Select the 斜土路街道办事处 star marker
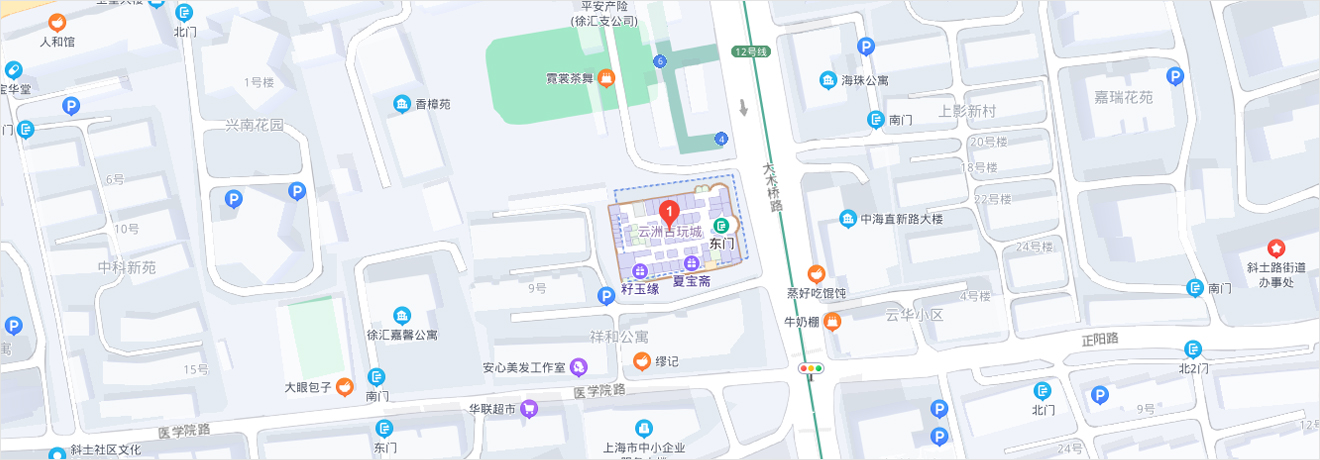The image size is (1320, 460). click(x=1276, y=247)
